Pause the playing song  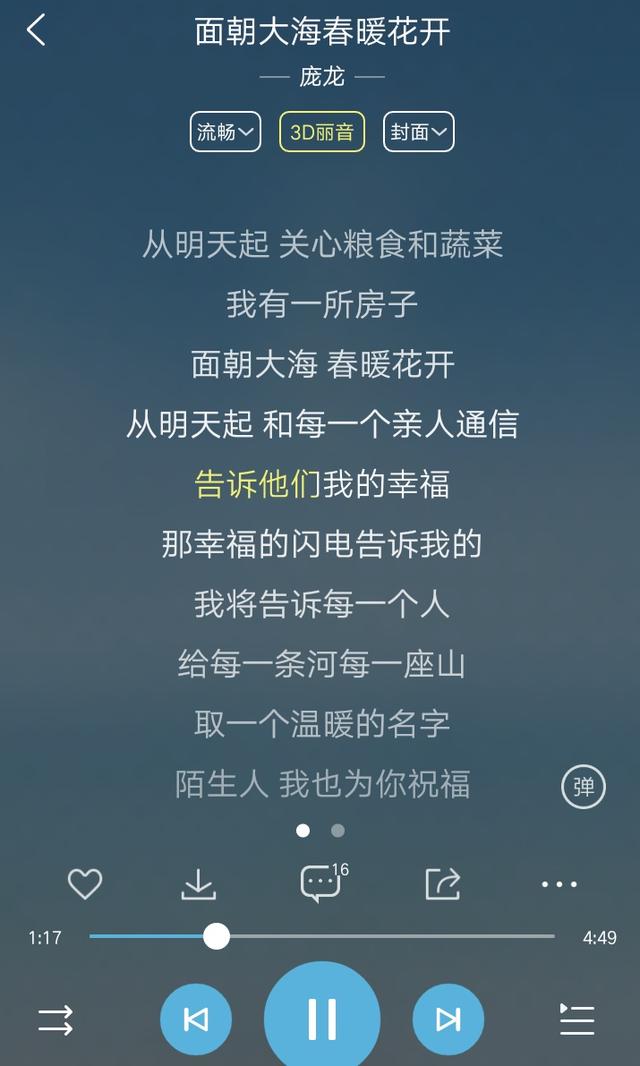click(x=322, y=1018)
